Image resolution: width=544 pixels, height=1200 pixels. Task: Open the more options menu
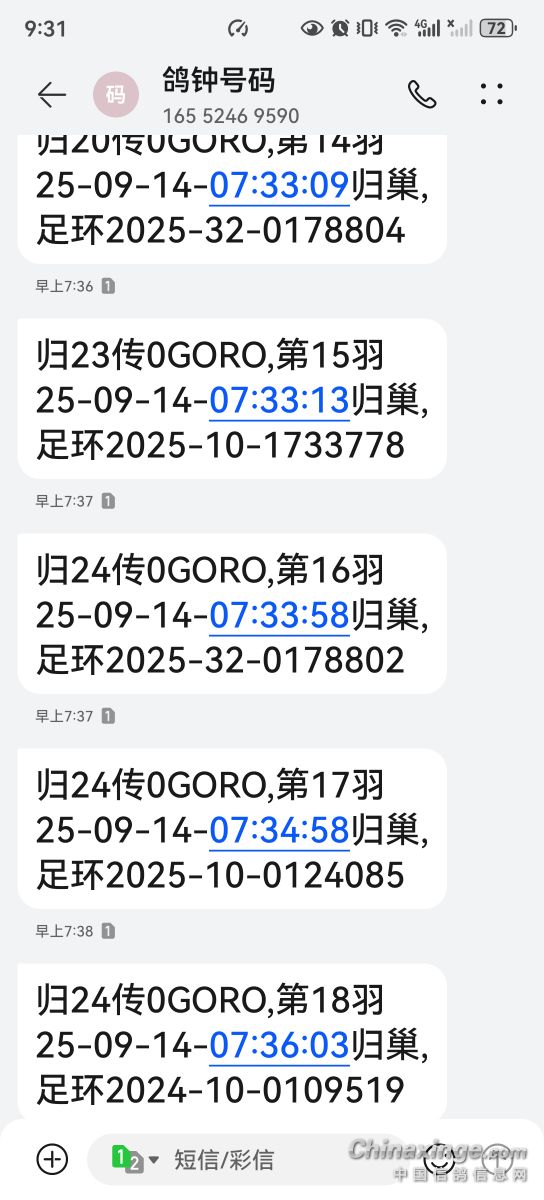click(x=492, y=95)
